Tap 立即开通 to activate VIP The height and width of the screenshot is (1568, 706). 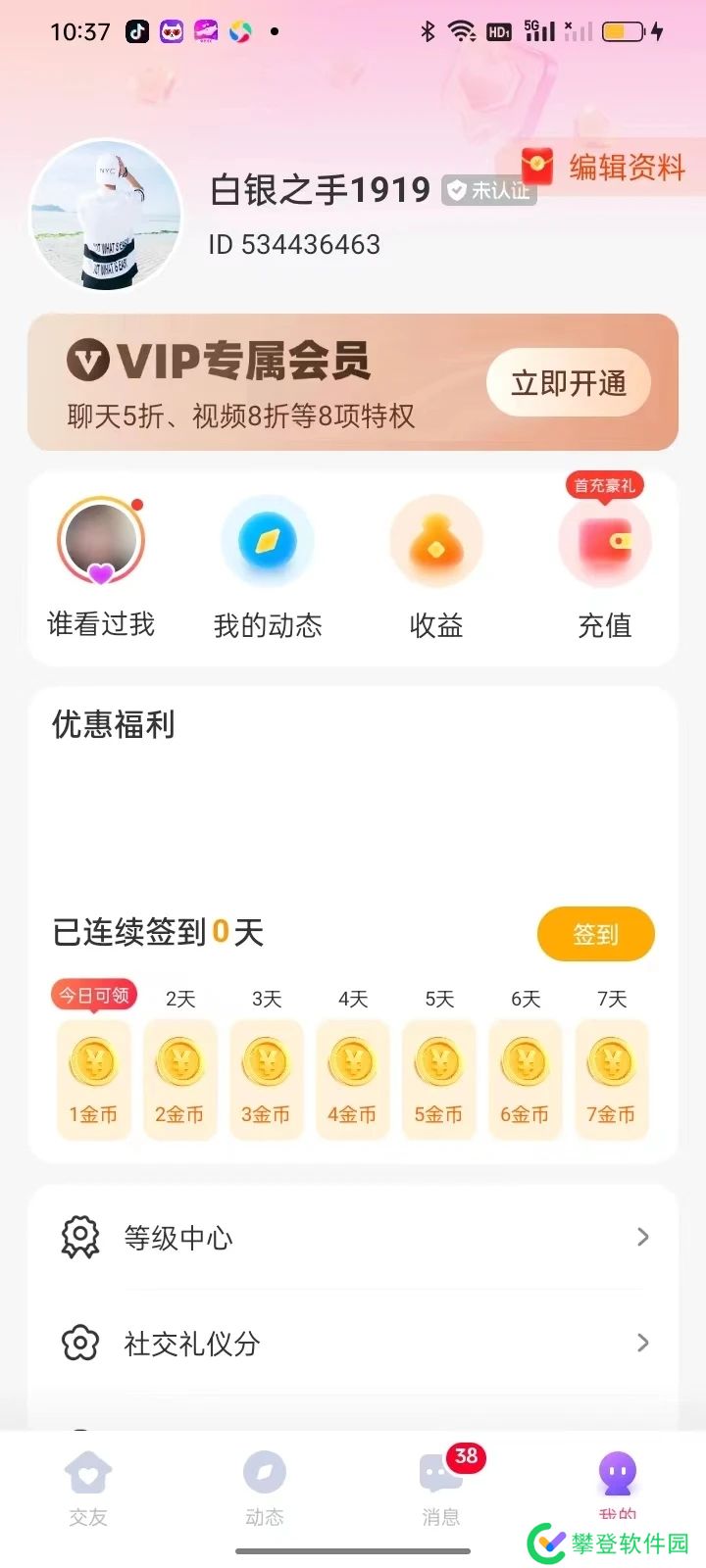[568, 383]
